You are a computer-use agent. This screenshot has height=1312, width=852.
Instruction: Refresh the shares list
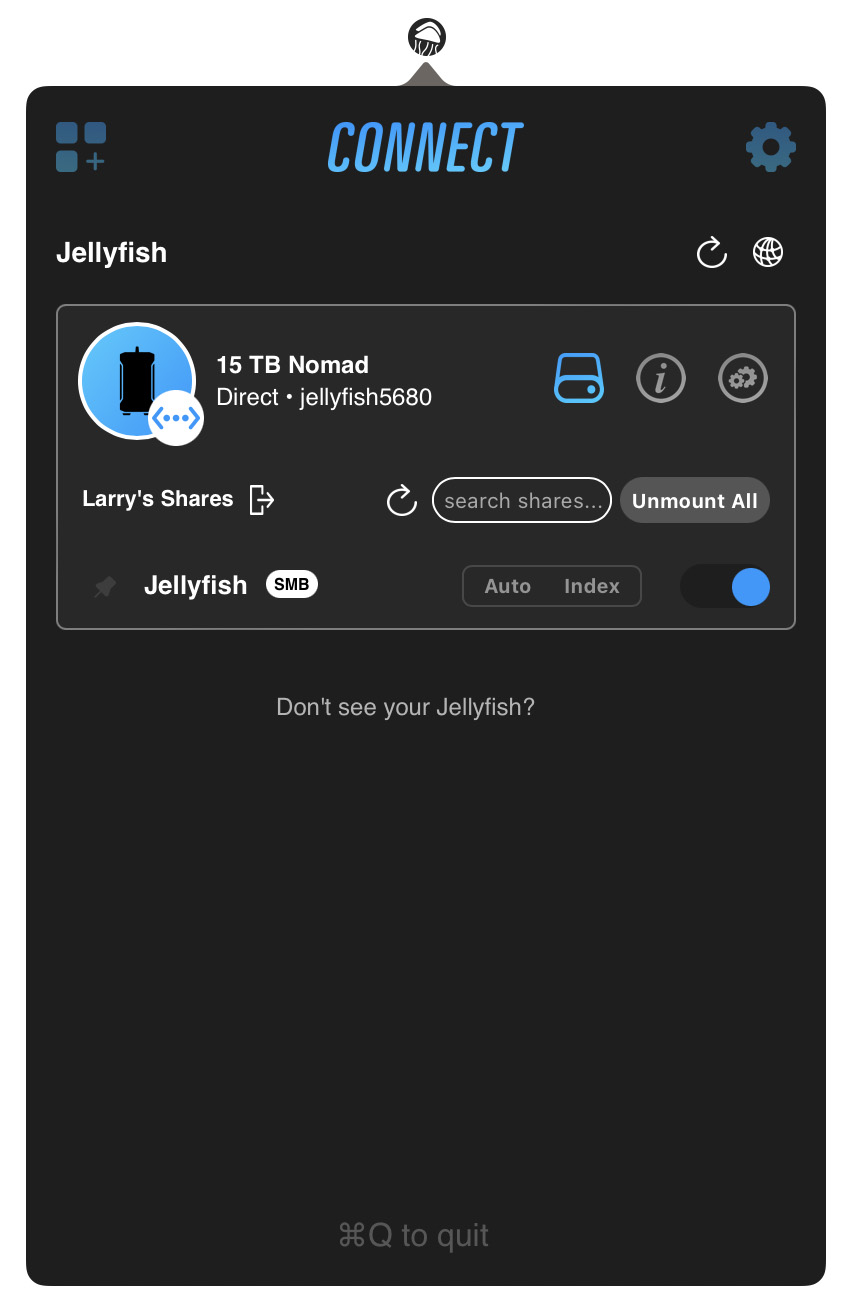(x=401, y=500)
